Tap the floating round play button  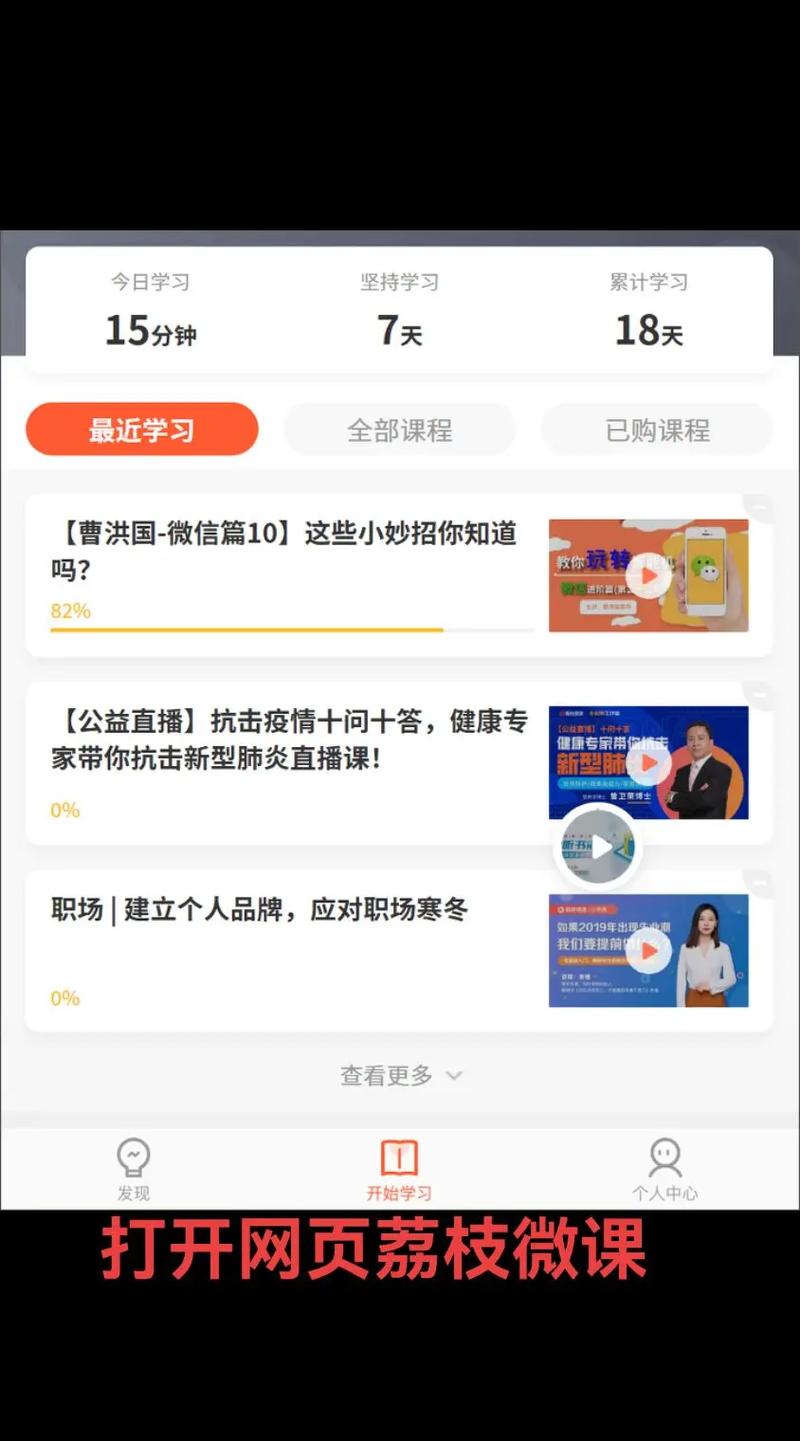598,848
